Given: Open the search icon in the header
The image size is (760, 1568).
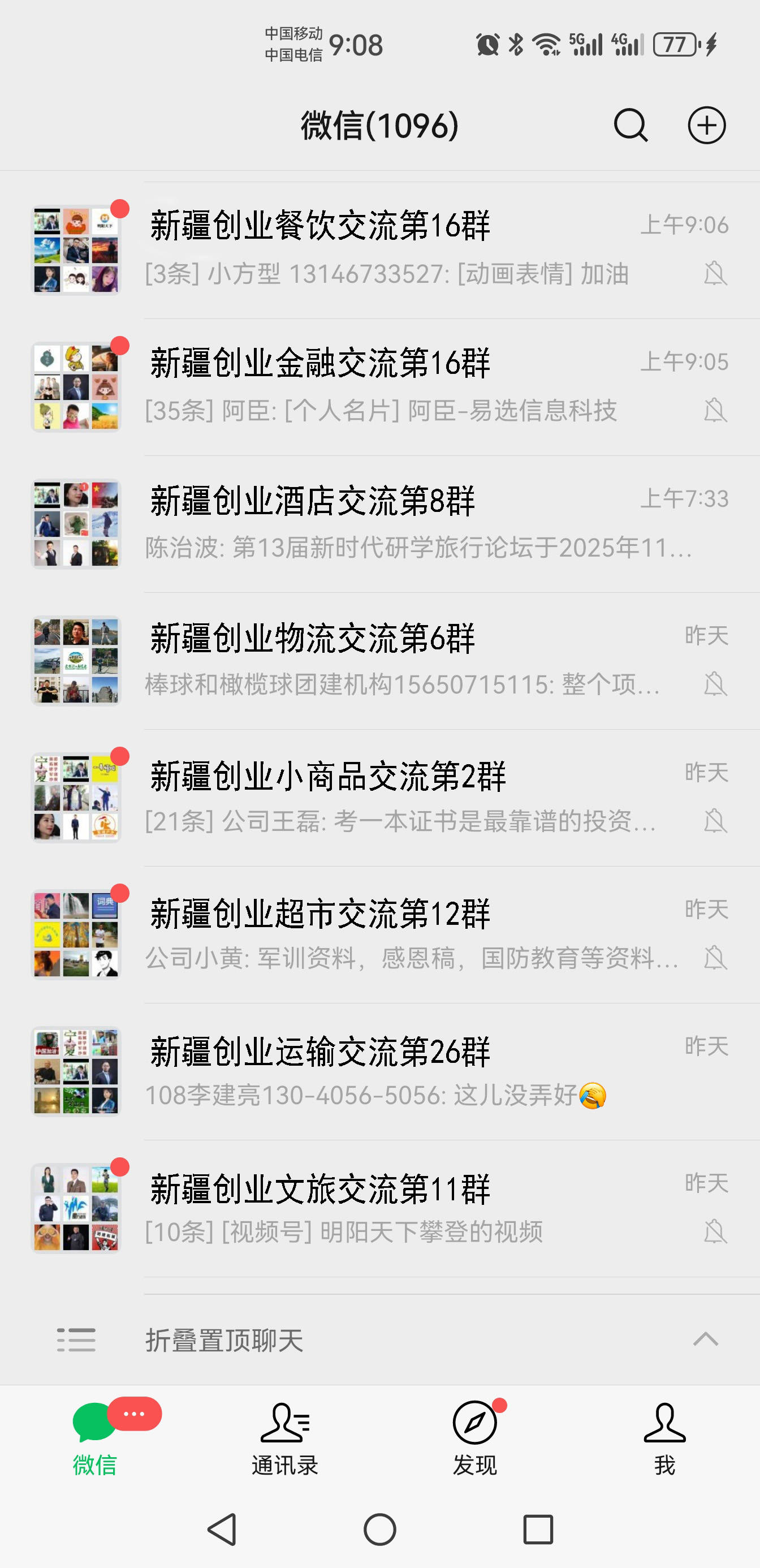Looking at the screenshot, I should pos(631,126).
